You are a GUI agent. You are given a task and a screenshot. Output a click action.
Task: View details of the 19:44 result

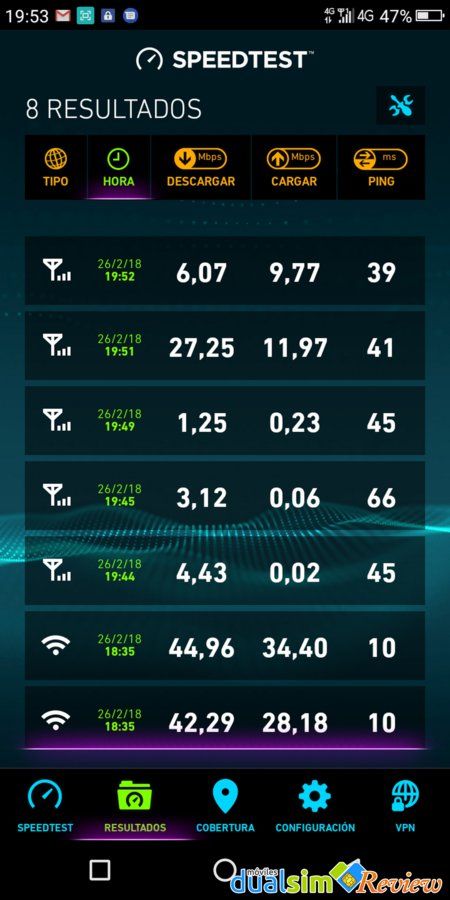(225, 571)
